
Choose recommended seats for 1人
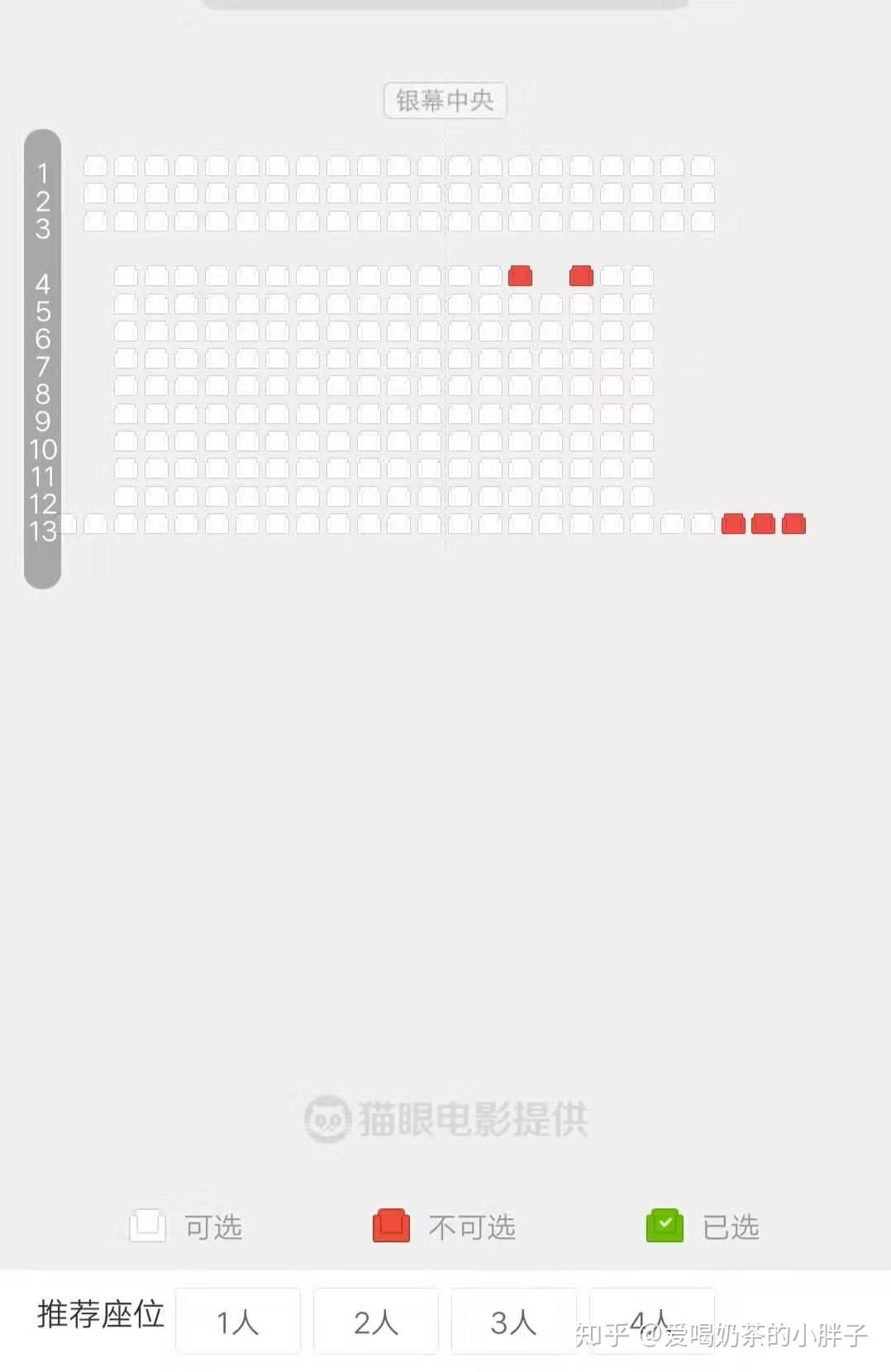click(x=237, y=1321)
